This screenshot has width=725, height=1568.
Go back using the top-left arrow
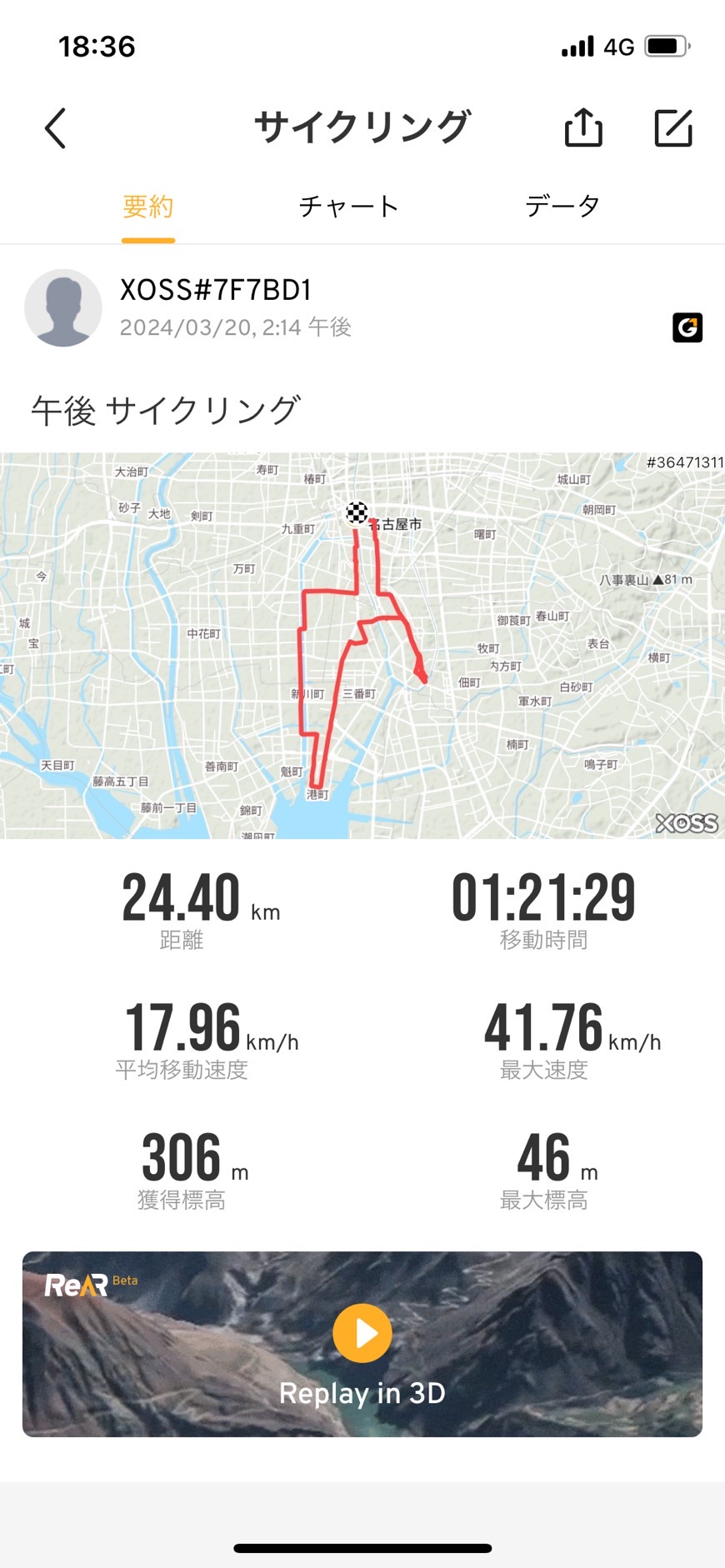55,128
